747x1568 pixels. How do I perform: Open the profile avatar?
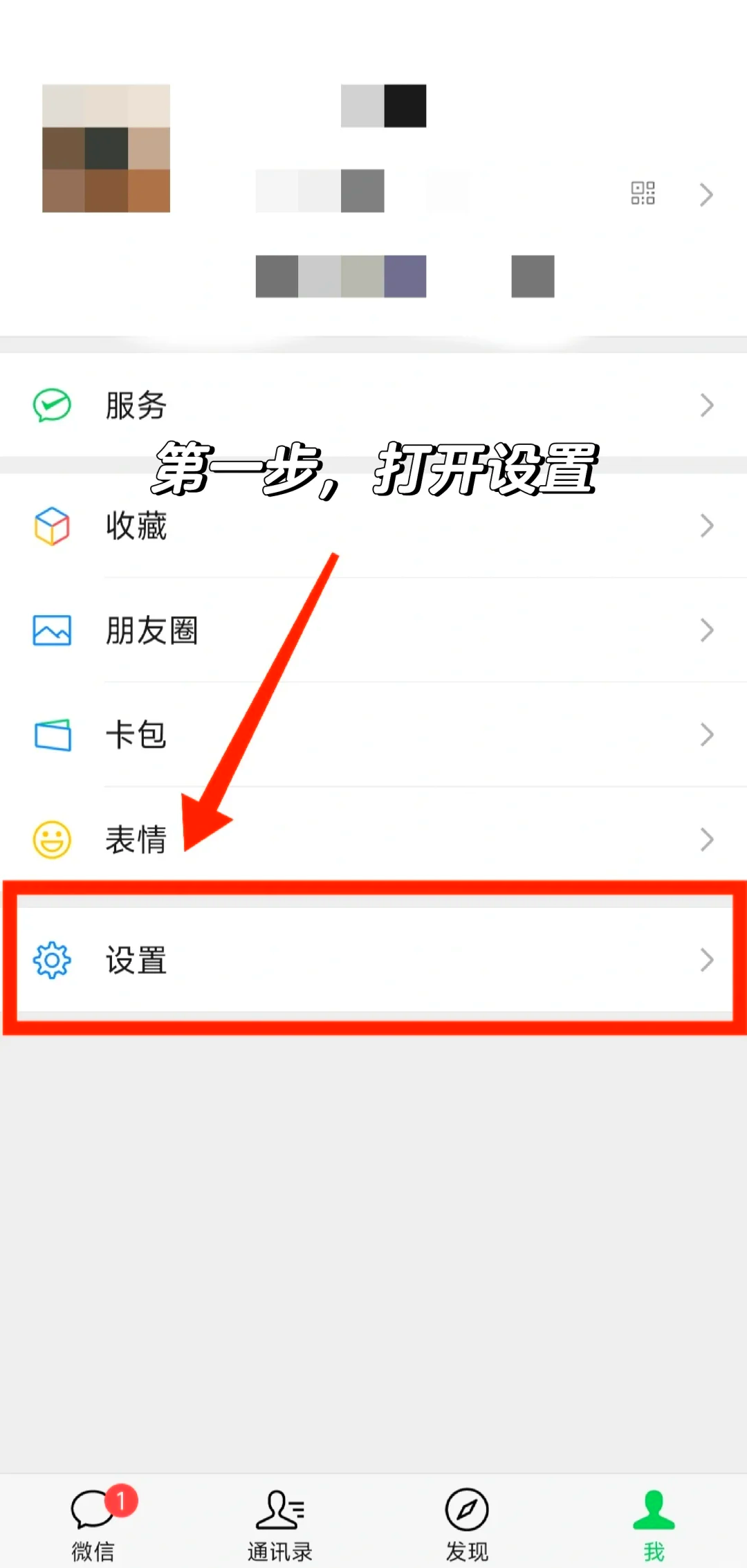point(106,148)
